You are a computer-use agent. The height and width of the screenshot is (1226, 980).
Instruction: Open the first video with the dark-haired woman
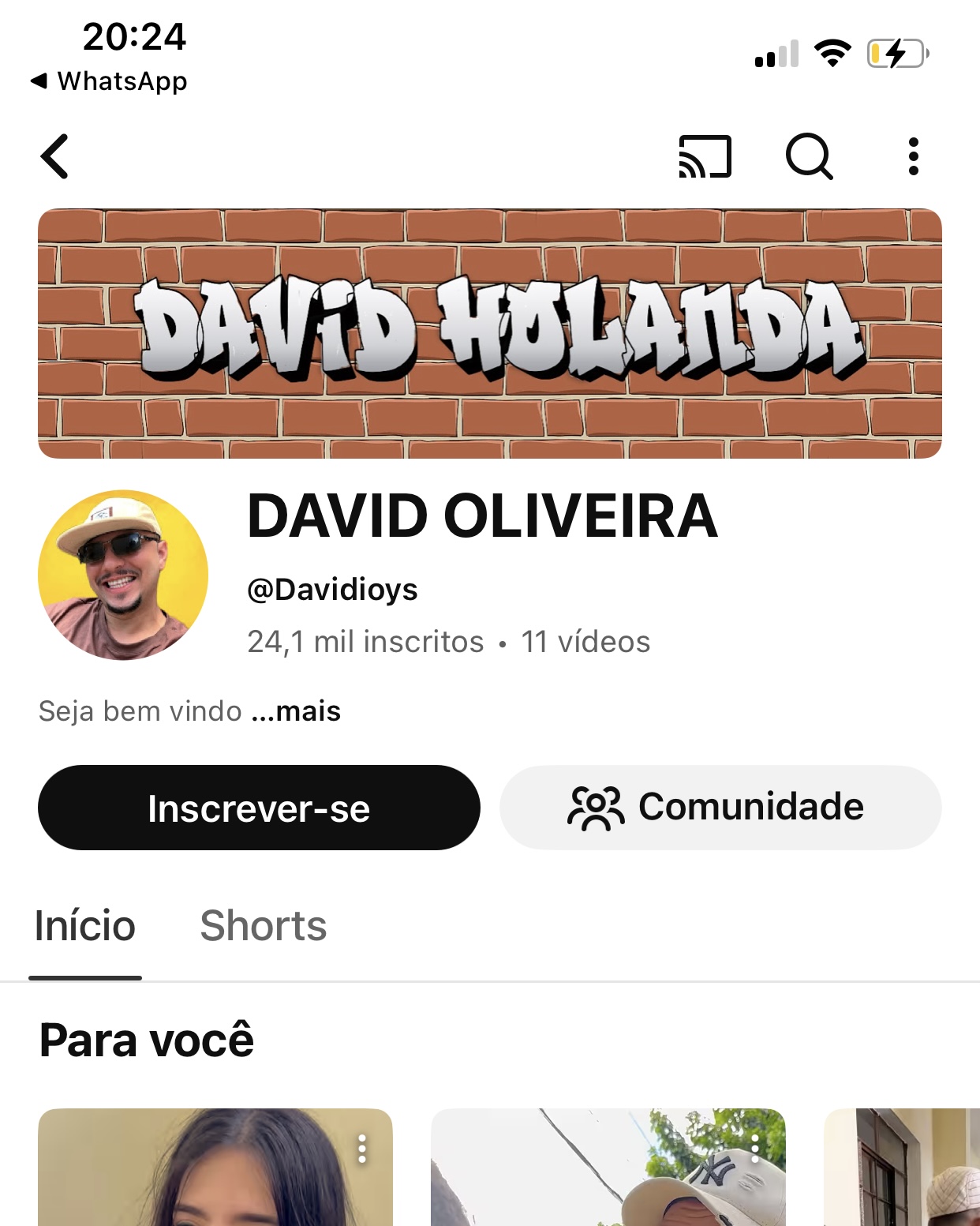pos(197,1176)
